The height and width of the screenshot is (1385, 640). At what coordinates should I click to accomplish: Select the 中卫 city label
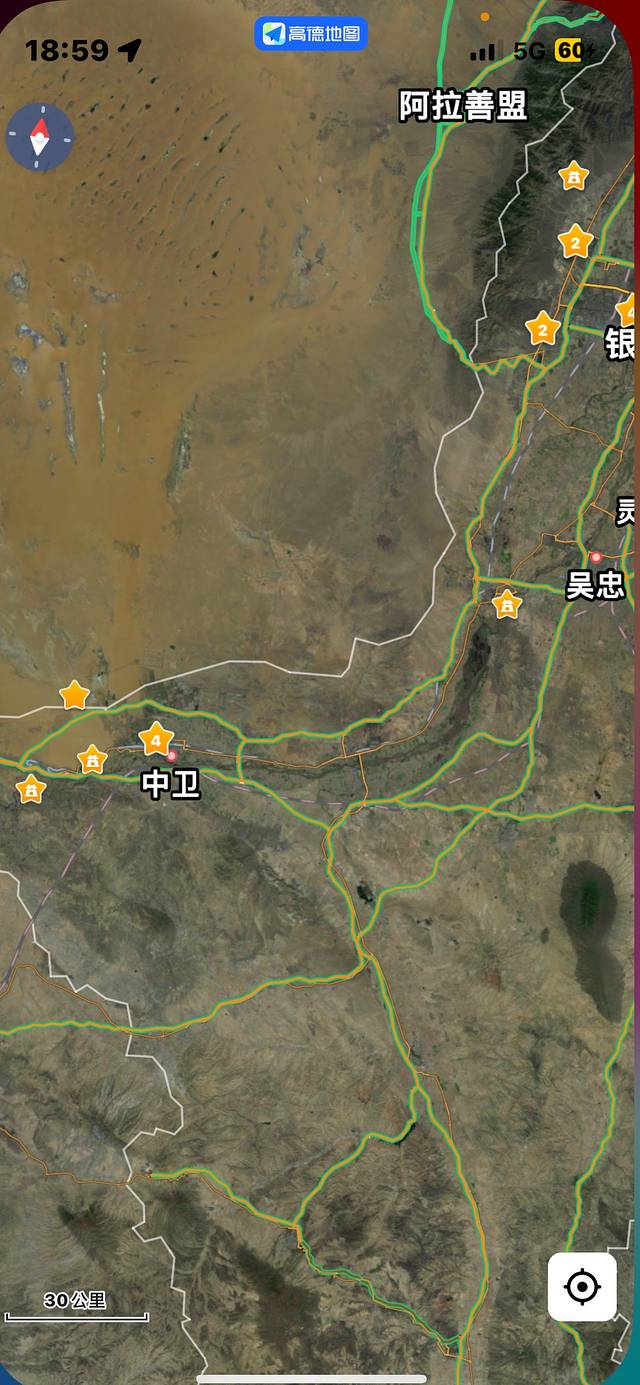tap(171, 784)
